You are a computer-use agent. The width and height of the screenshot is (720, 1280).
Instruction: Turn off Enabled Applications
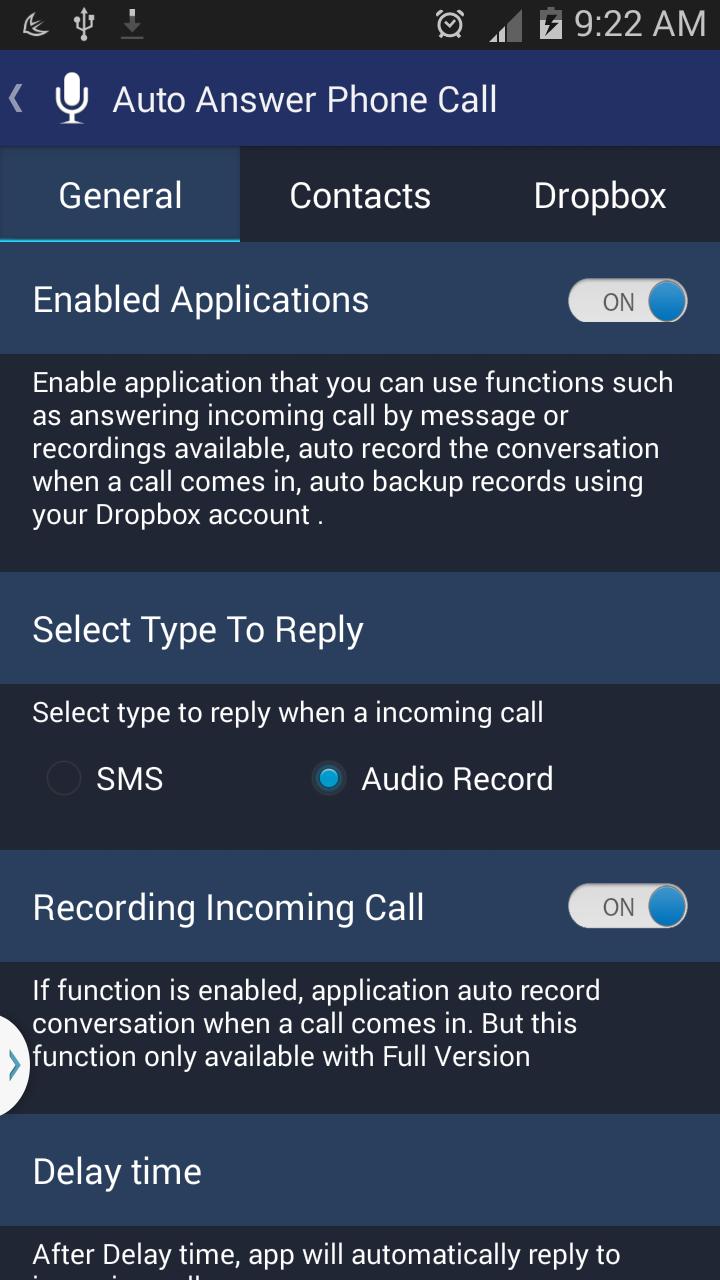tap(628, 300)
